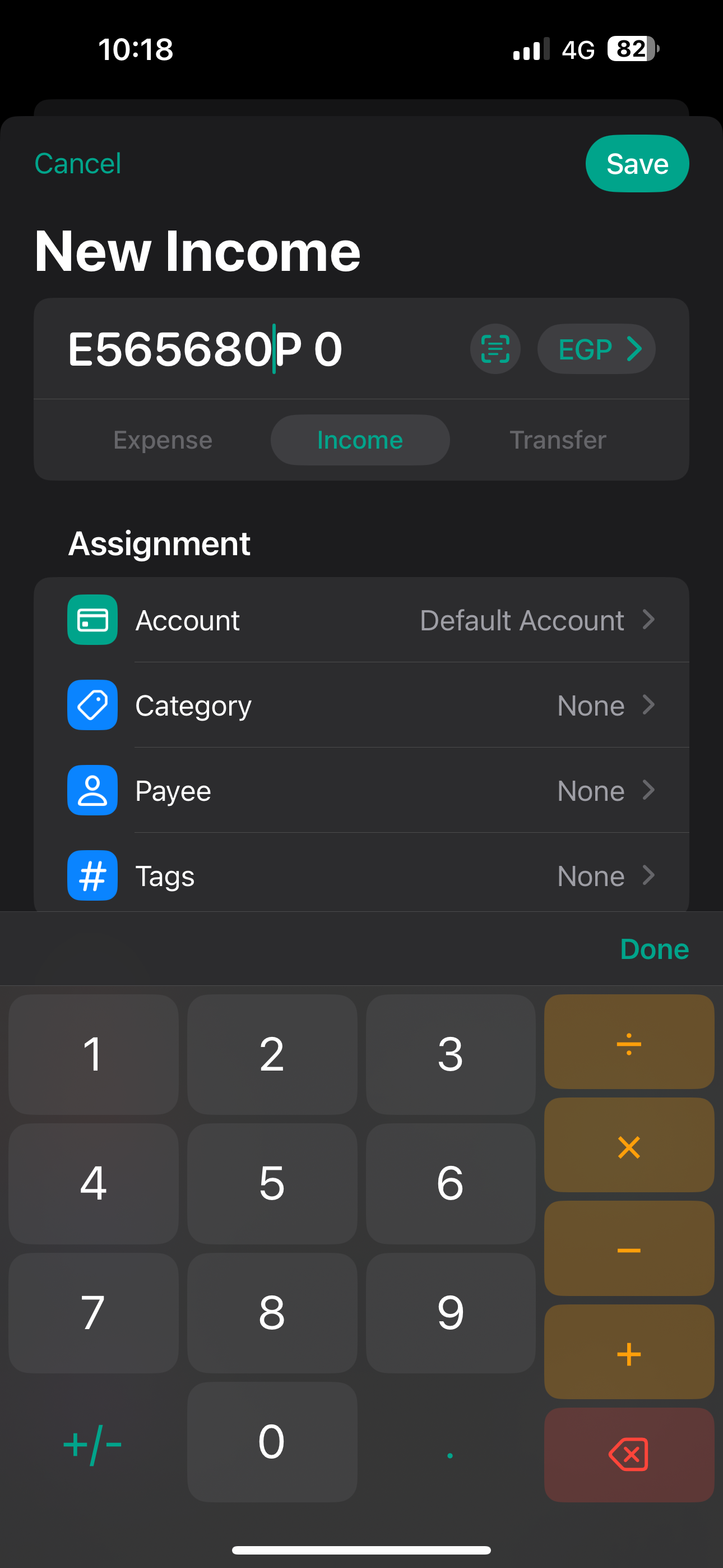723x1568 pixels.
Task: Switch to the Expense type
Action: click(163, 440)
